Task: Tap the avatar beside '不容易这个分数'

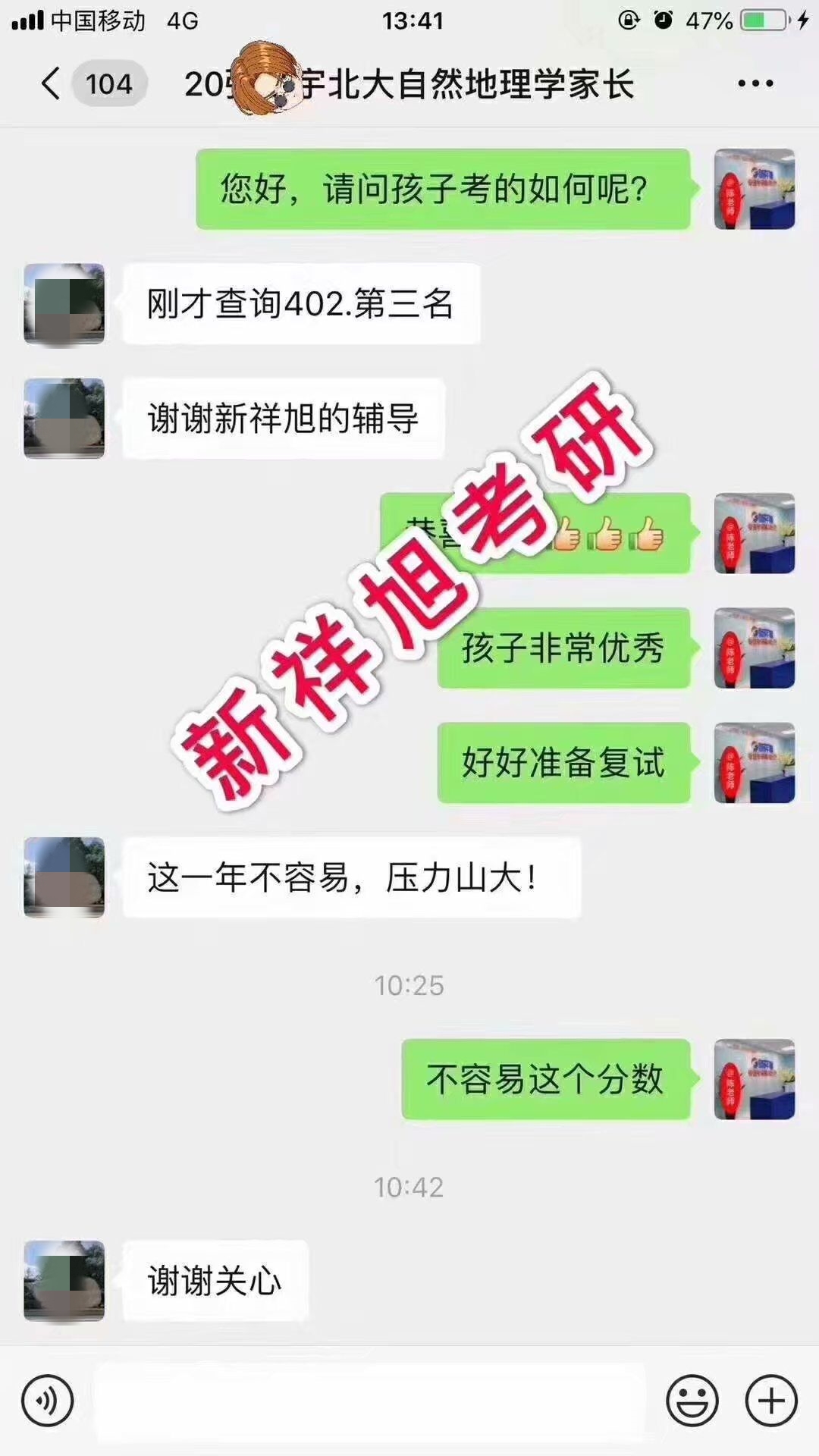Action: [754, 1079]
